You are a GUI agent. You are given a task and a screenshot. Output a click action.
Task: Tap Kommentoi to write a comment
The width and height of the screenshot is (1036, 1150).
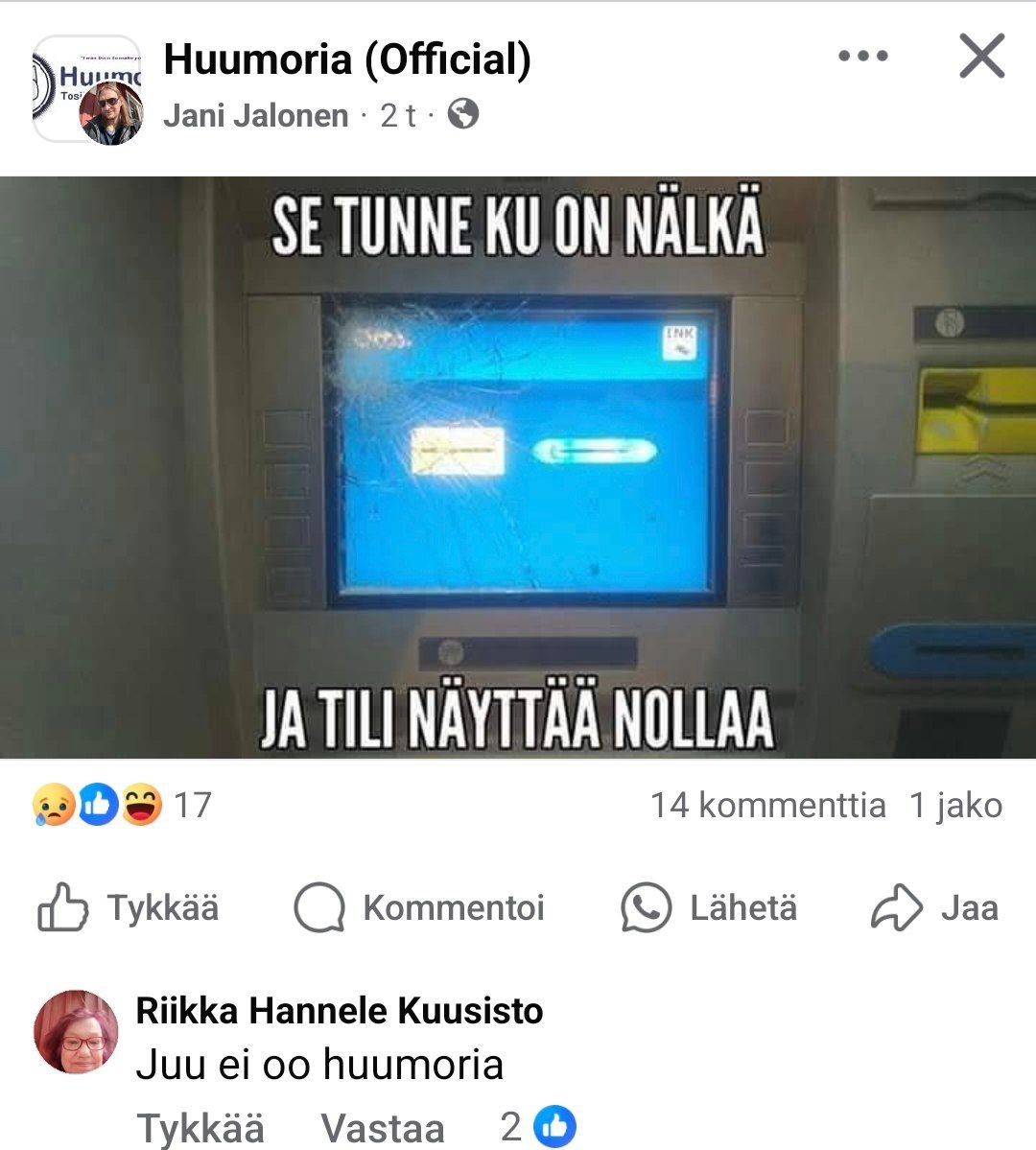pos(419,907)
